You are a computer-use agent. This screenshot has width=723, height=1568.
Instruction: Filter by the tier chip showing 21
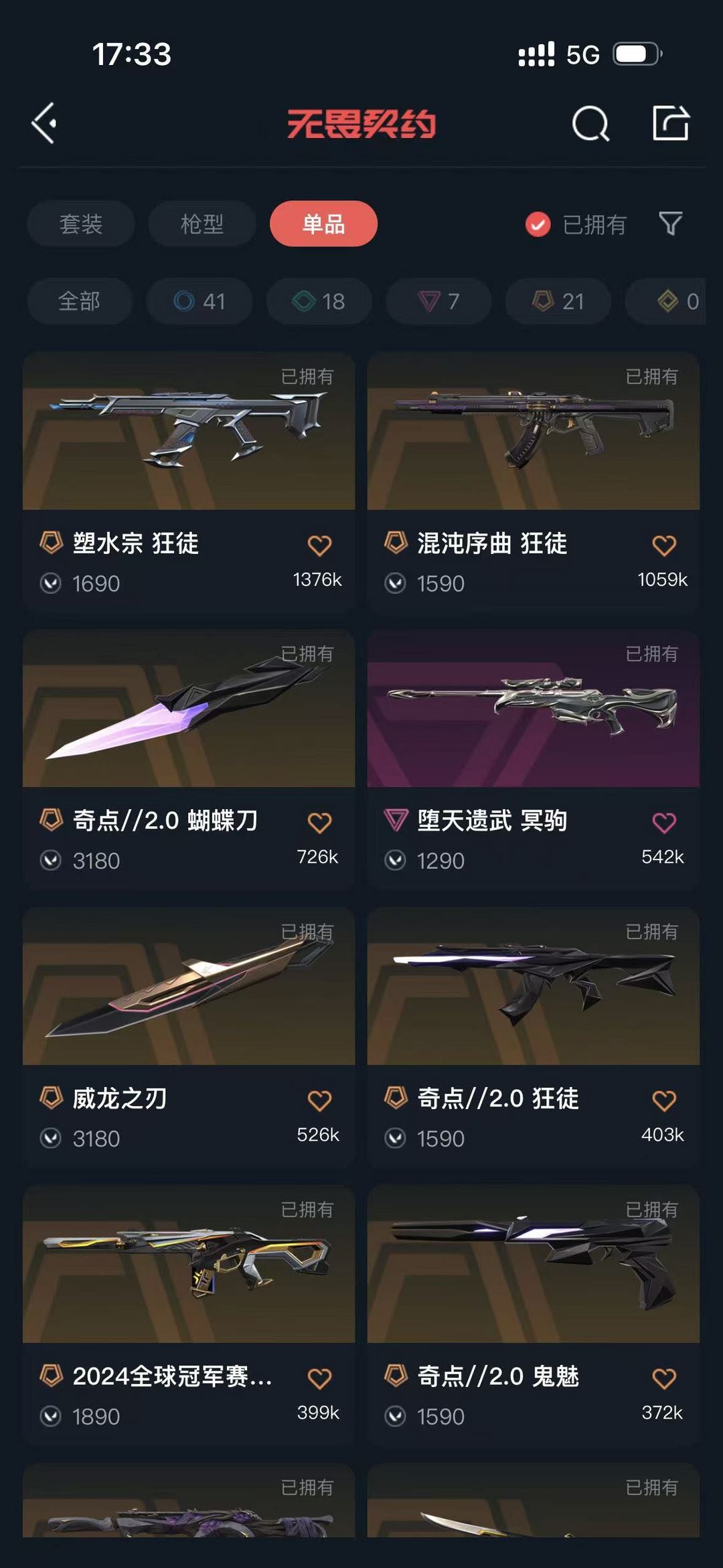[558, 301]
